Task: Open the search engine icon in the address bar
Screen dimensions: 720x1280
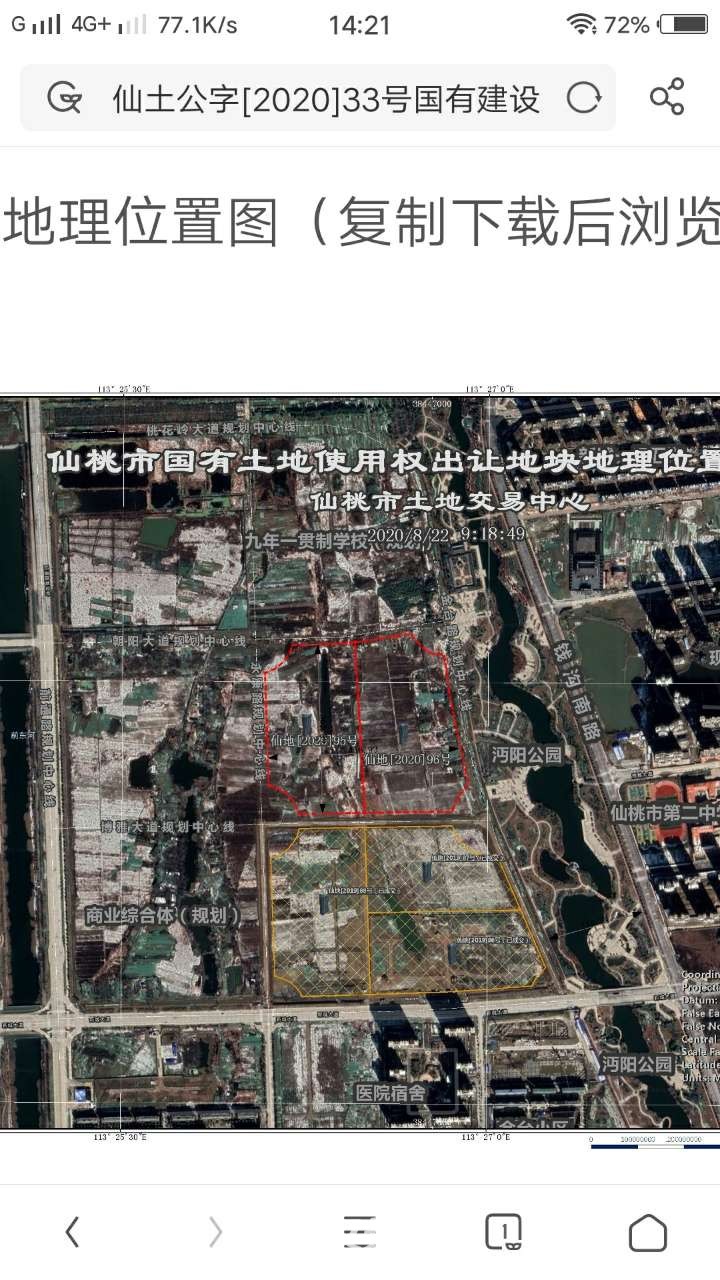Action: point(64,98)
